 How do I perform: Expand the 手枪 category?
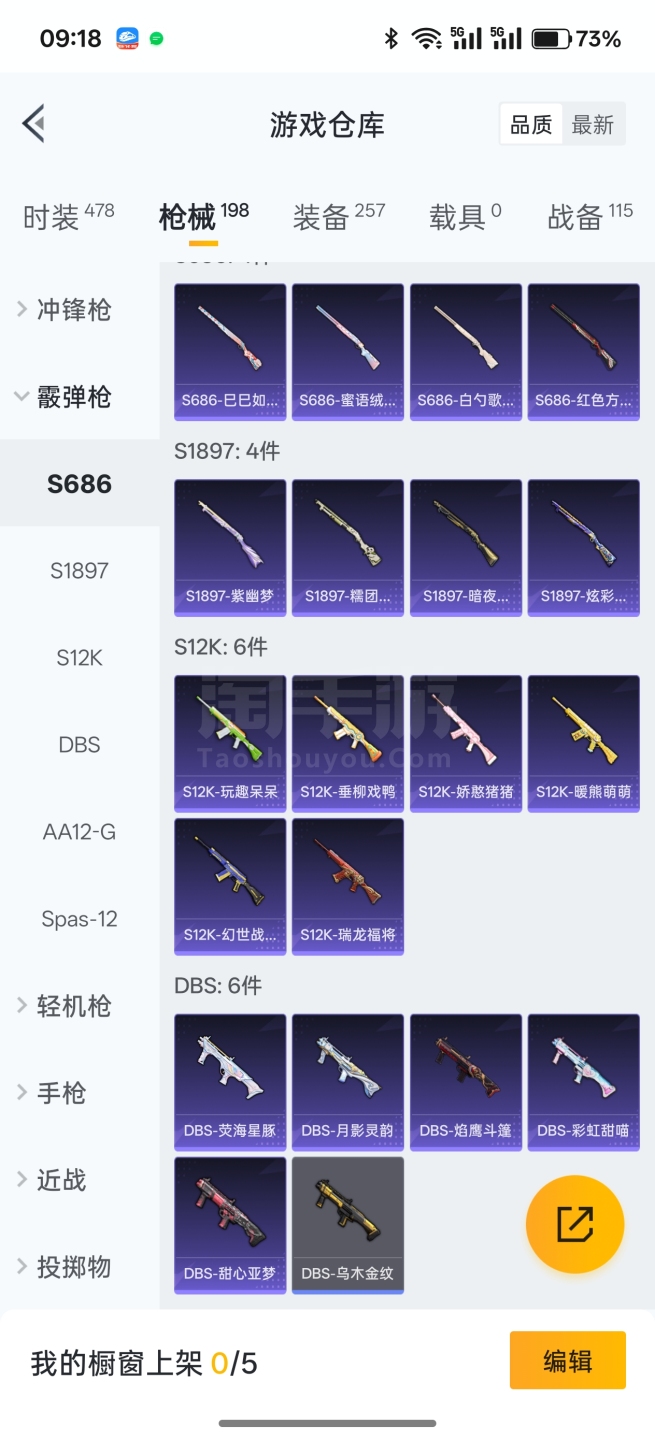(x=61, y=1093)
